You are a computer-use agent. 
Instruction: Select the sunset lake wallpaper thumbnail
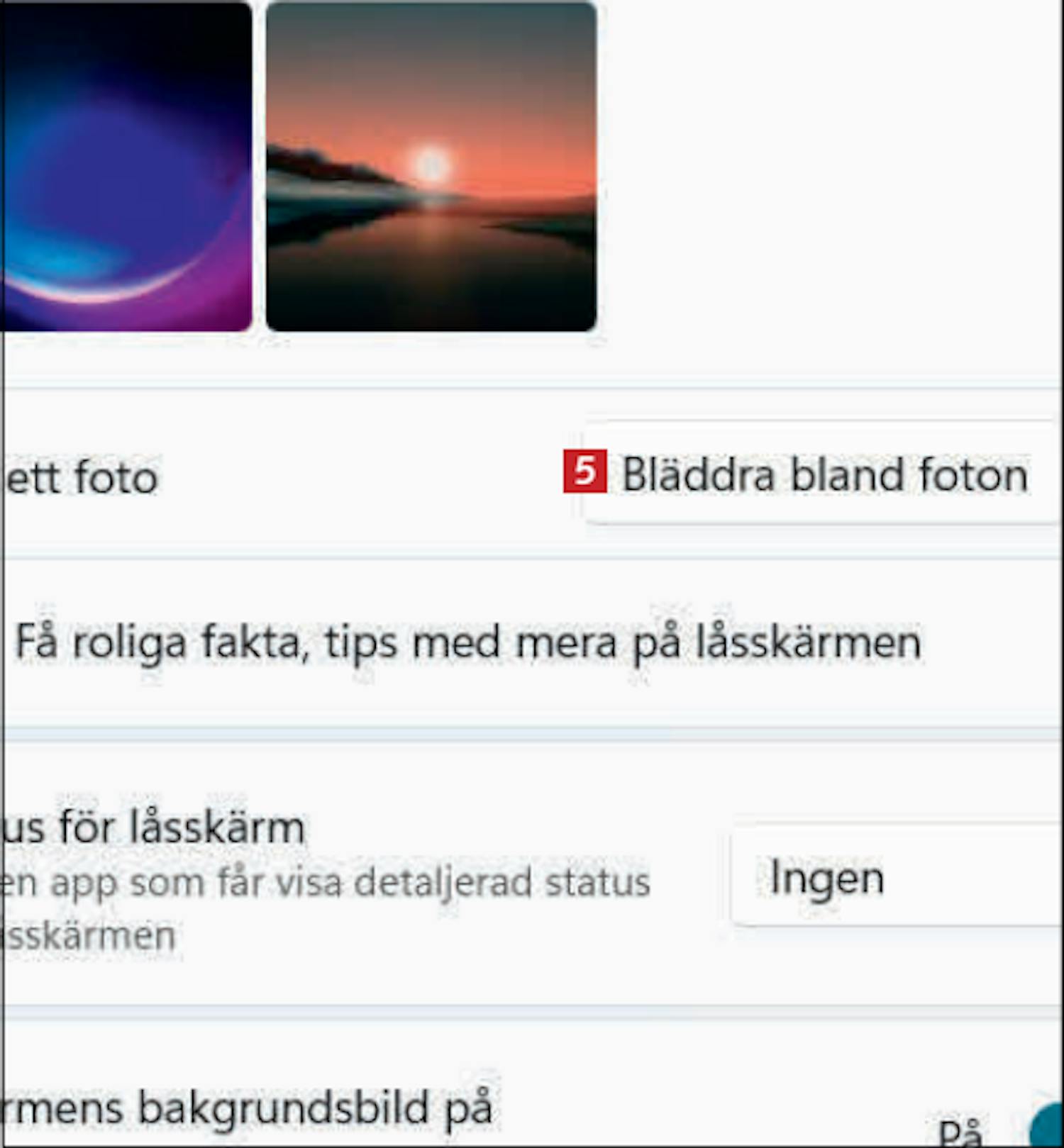431,167
